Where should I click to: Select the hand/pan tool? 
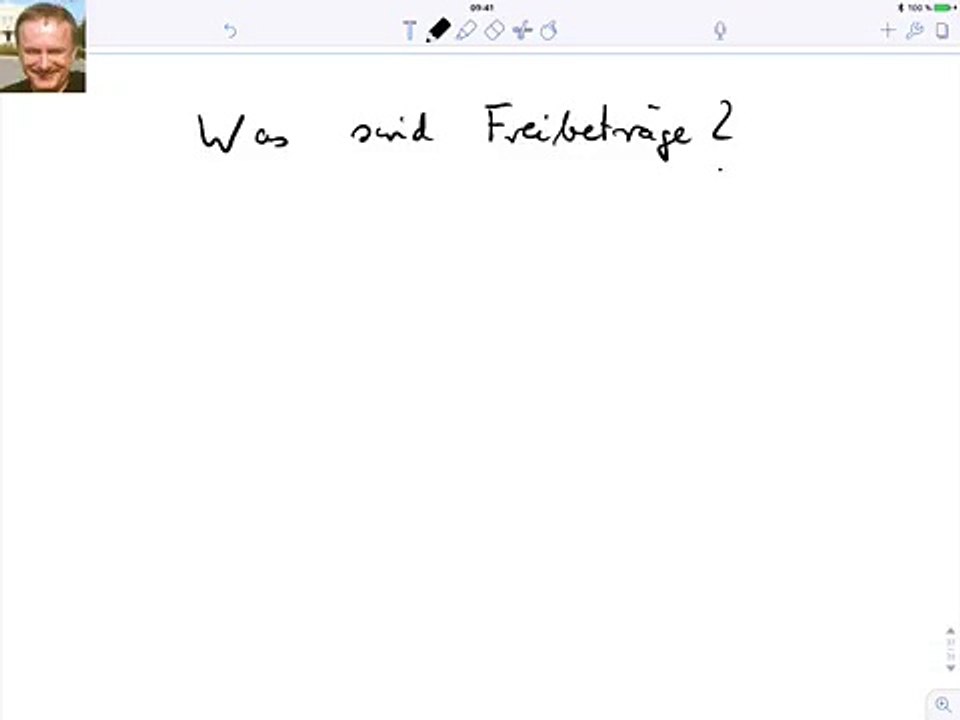pos(548,31)
